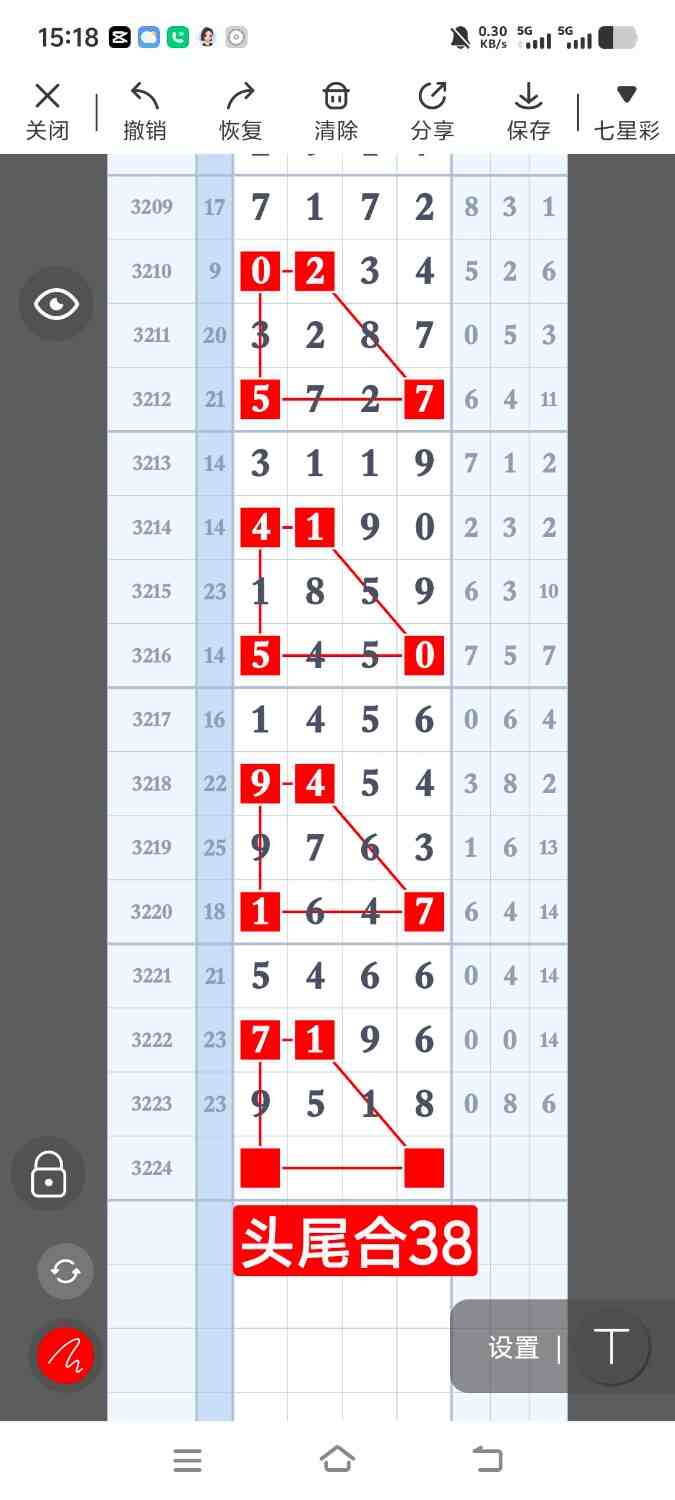Go to the system home screen

(x=337, y=1460)
